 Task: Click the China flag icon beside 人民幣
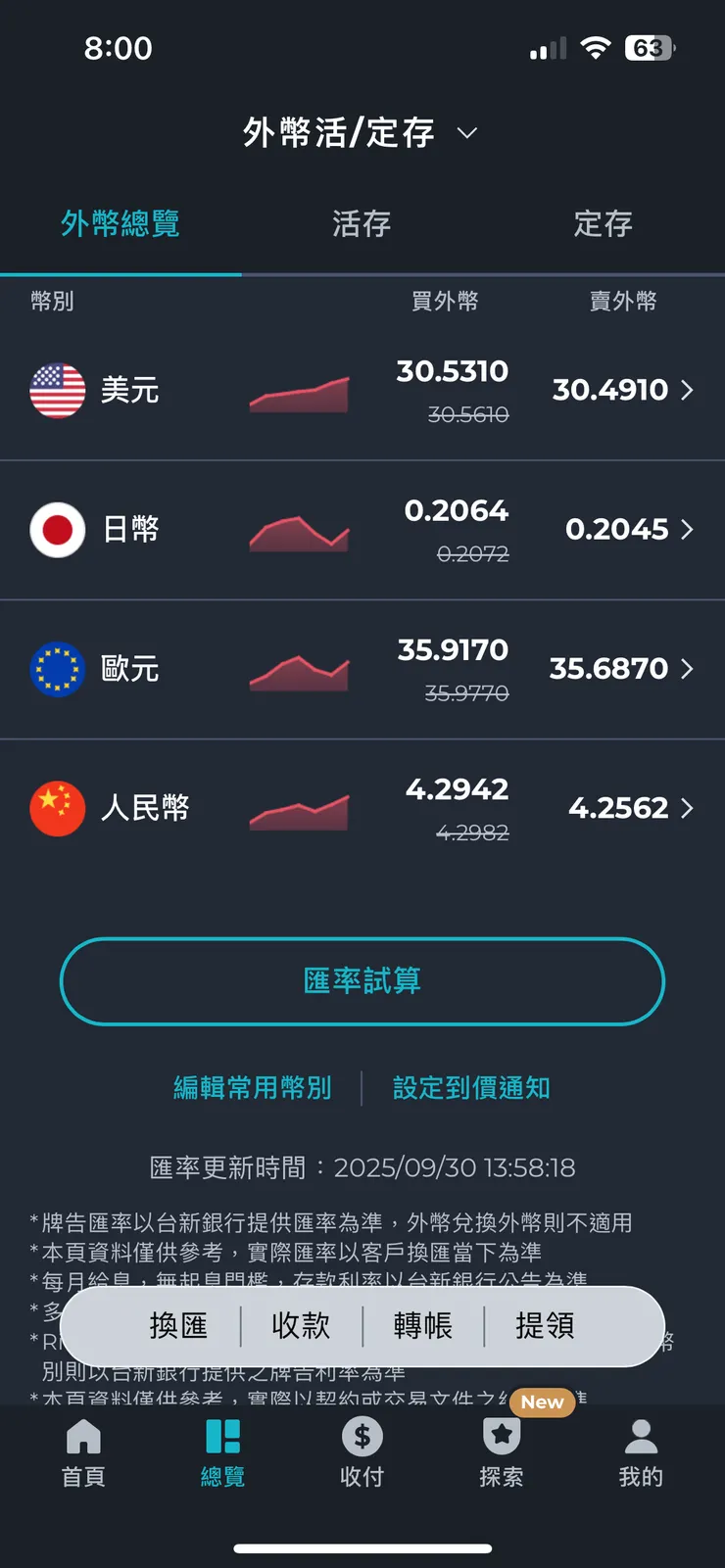click(x=57, y=808)
